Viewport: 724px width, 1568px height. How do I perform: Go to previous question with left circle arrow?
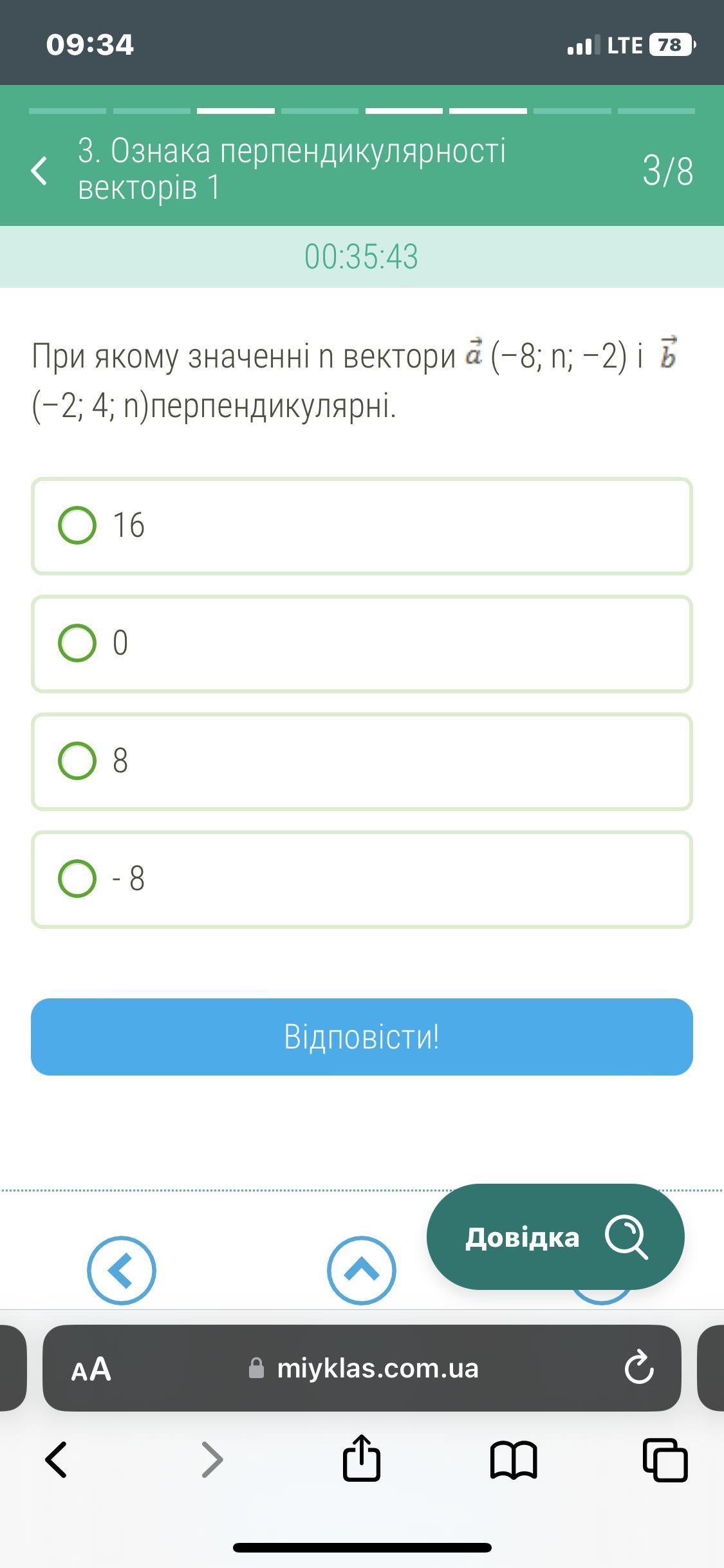[122, 1271]
